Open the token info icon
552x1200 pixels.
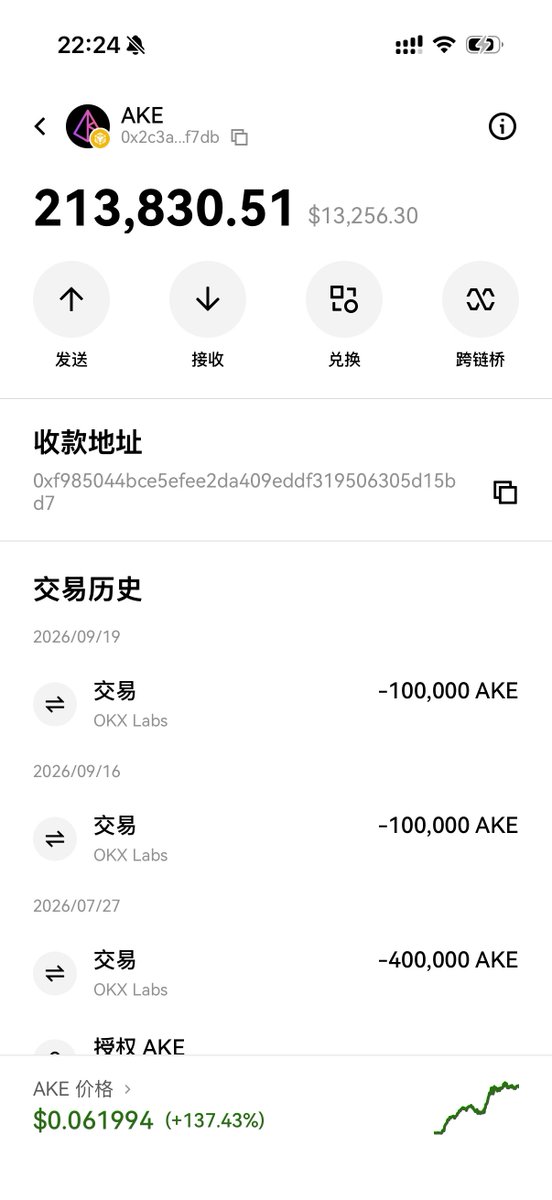[x=502, y=126]
